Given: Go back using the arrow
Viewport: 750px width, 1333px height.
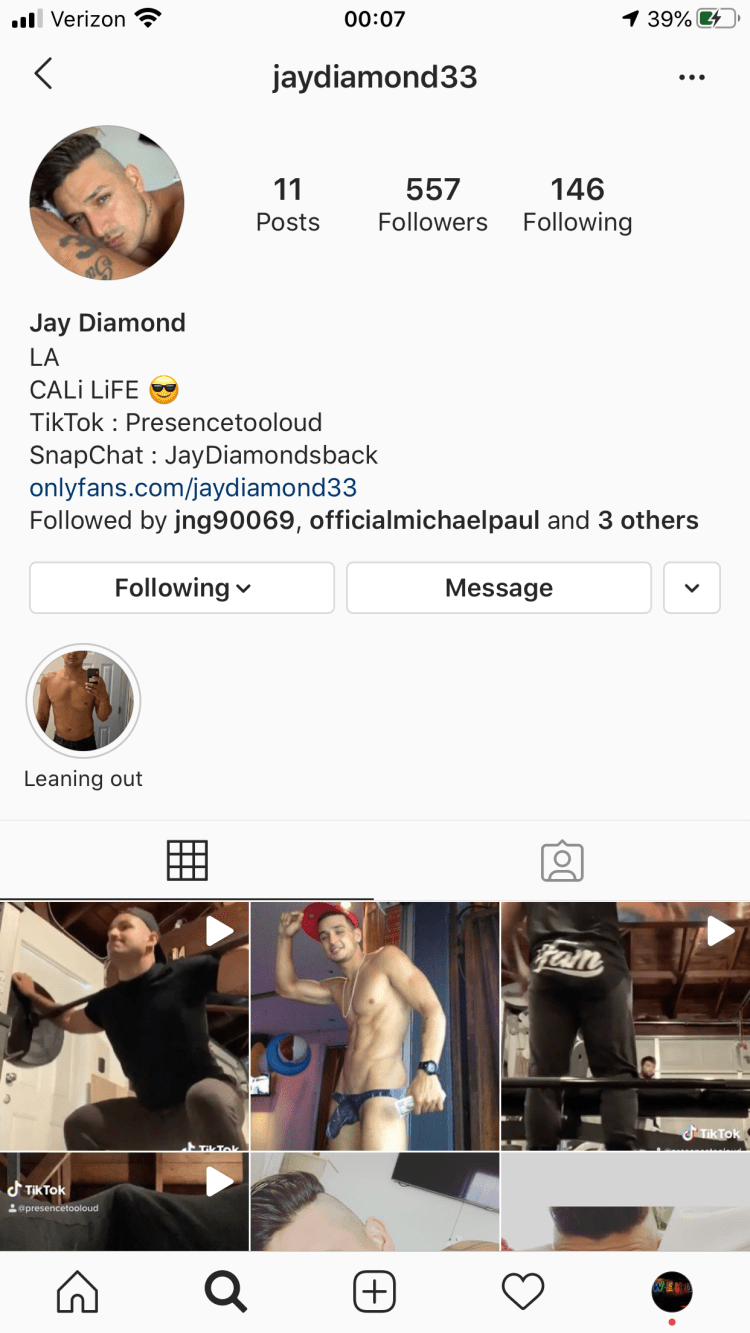Looking at the screenshot, I should pyautogui.click(x=43, y=74).
